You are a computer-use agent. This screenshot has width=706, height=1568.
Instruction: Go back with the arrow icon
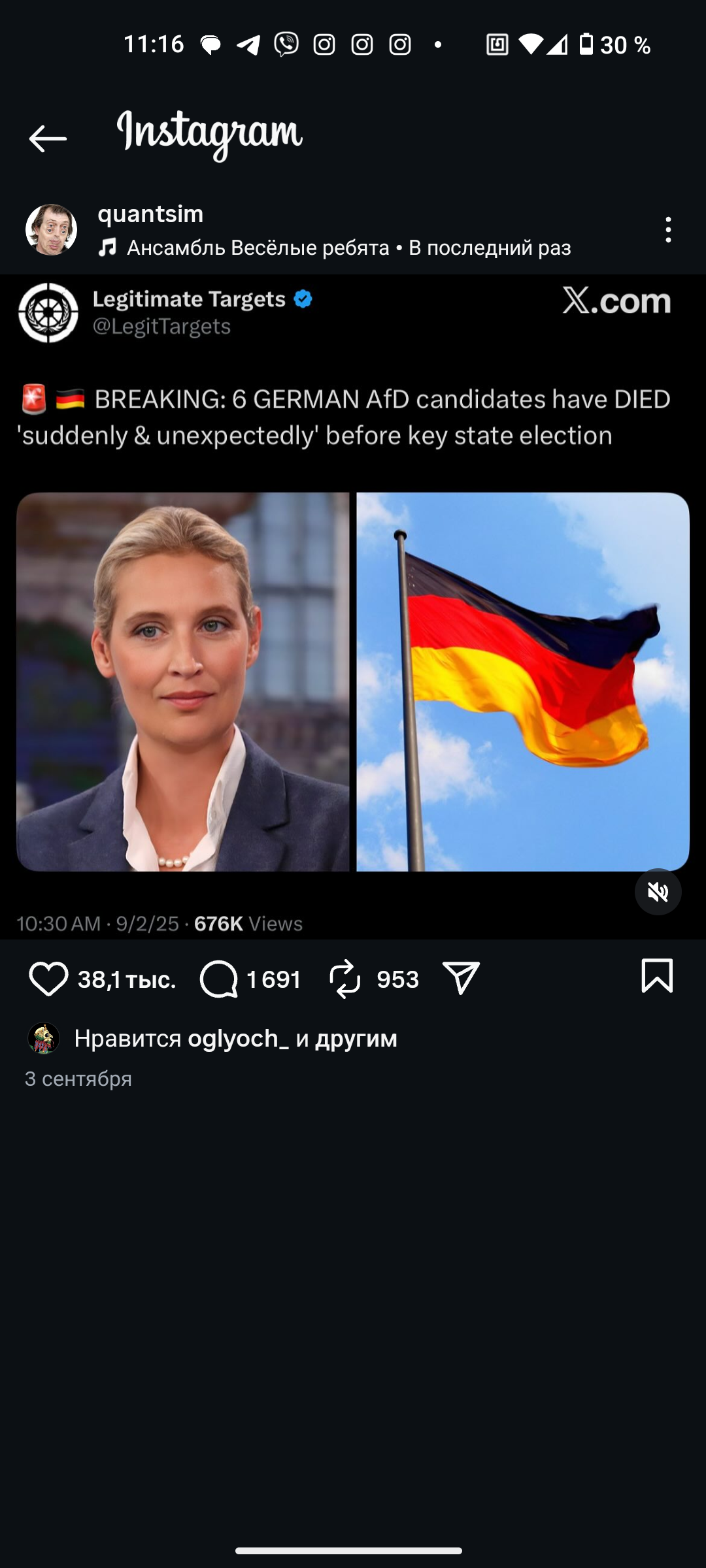[48, 139]
